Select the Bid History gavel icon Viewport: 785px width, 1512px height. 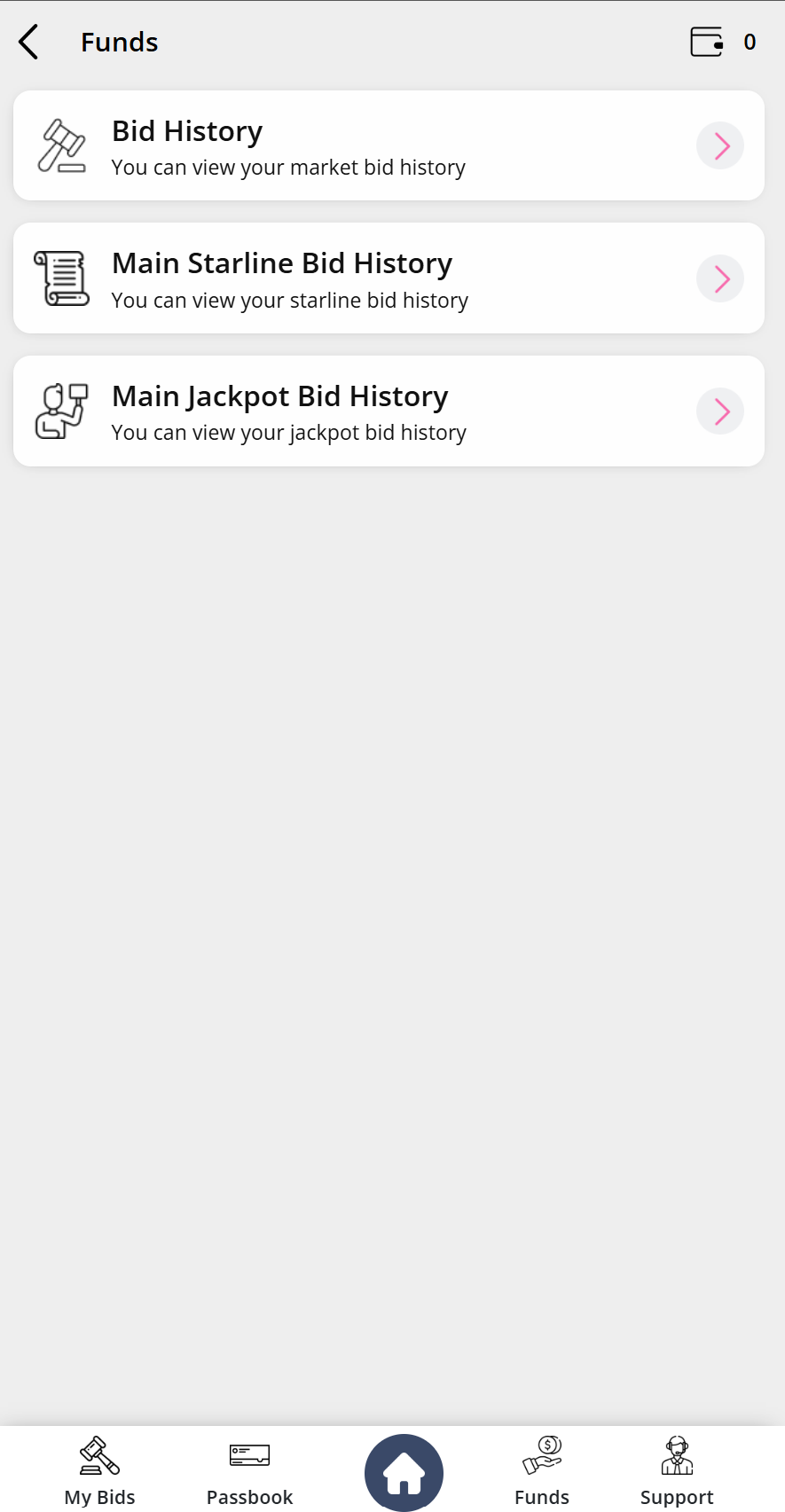click(x=62, y=145)
